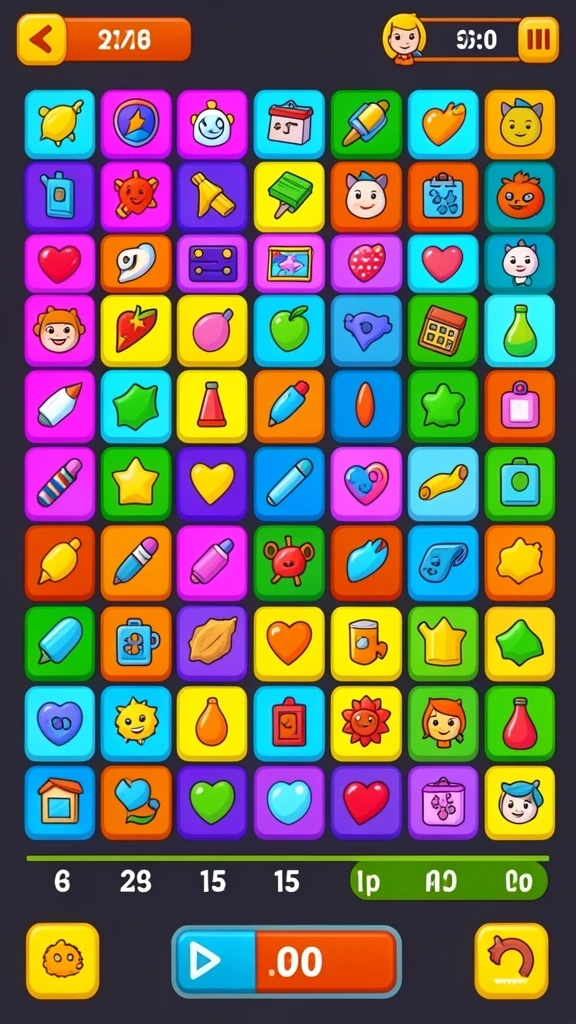Tap the green heart tile
The width and height of the screenshot is (576, 1024).
pyautogui.click(x=212, y=802)
